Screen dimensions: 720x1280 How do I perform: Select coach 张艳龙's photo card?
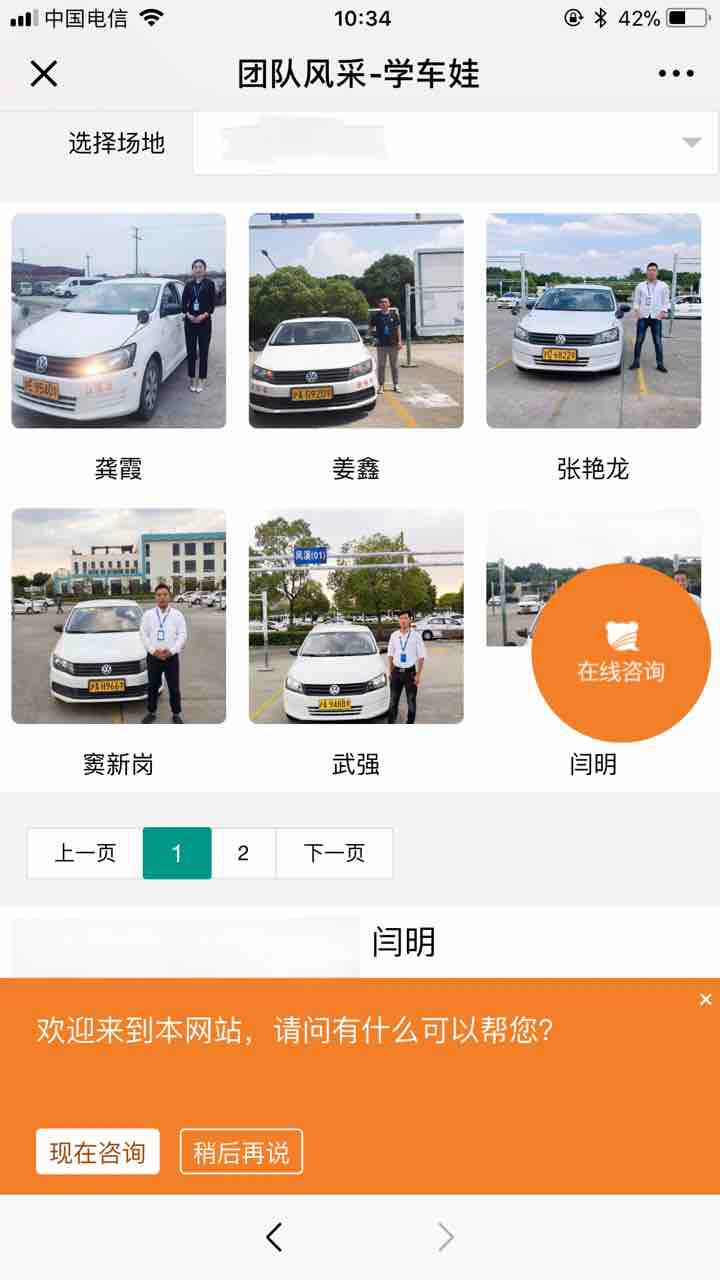593,321
